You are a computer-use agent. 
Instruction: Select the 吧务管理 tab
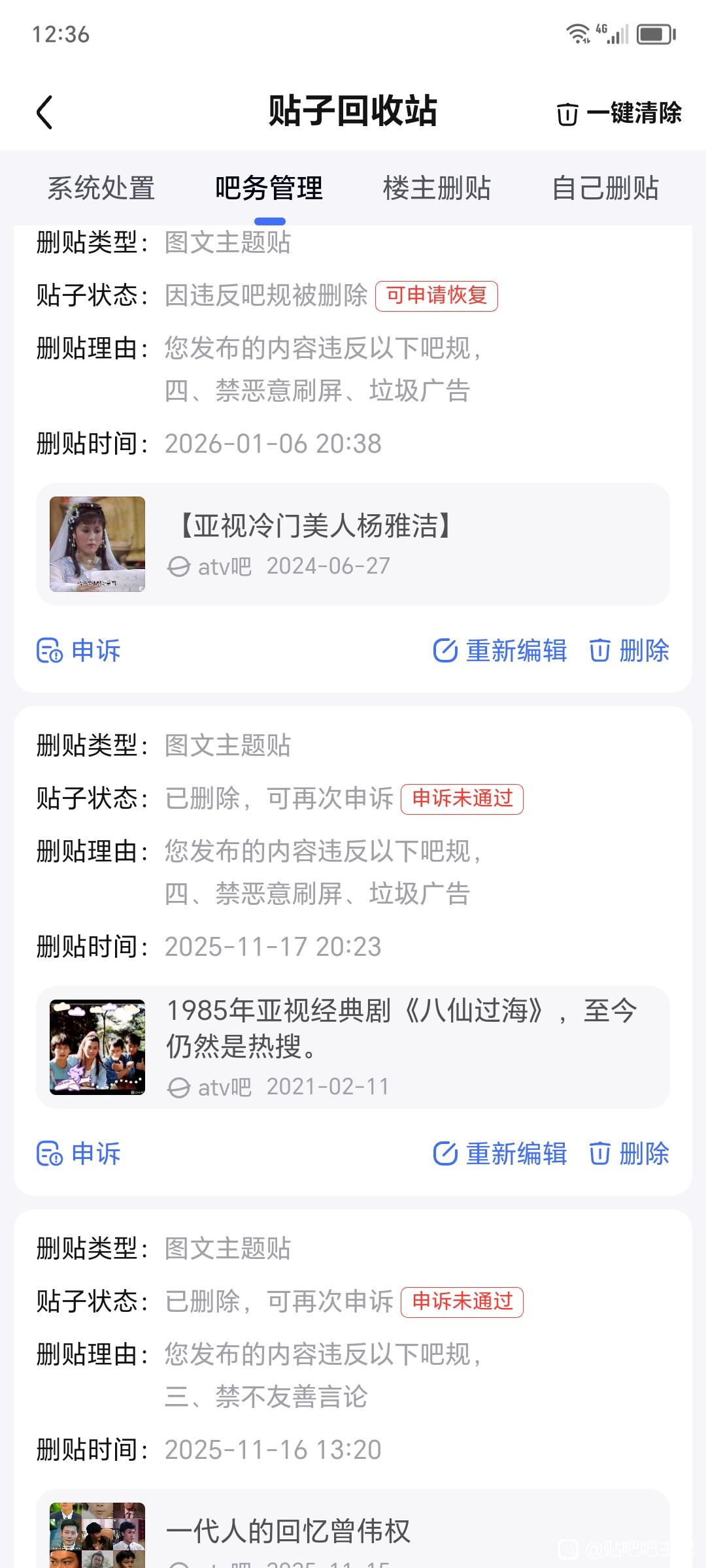coord(269,188)
